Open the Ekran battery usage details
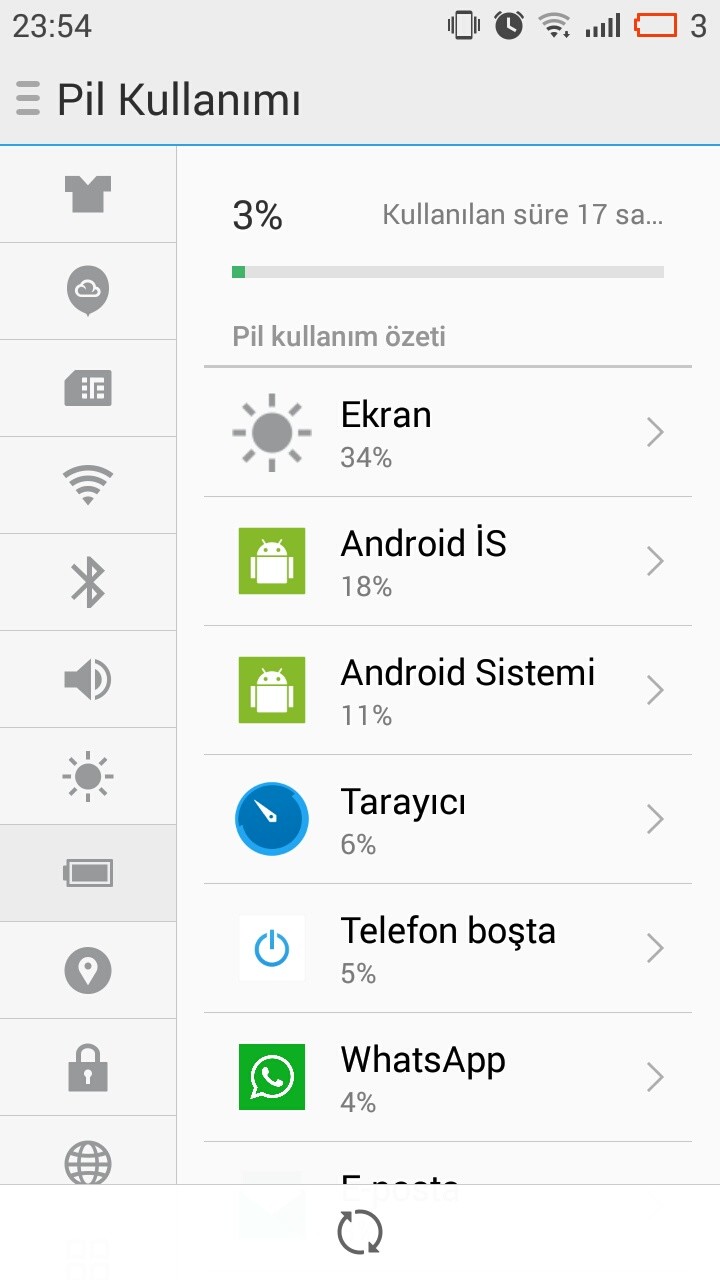 tap(448, 432)
